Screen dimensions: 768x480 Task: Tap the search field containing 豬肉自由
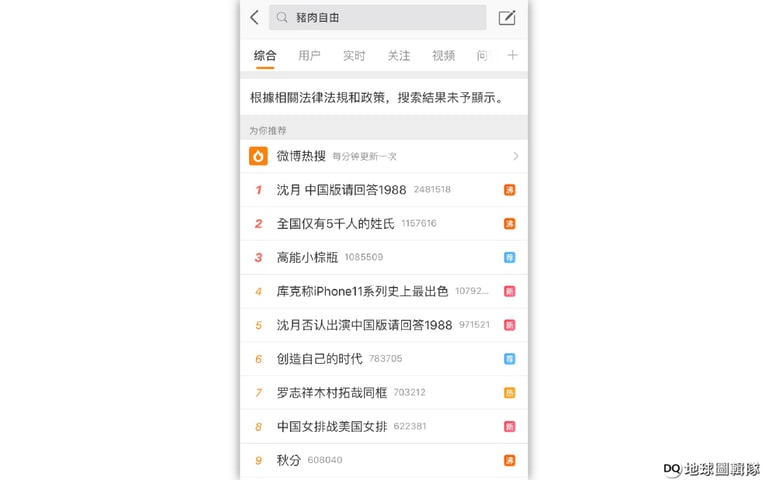[378, 17]
